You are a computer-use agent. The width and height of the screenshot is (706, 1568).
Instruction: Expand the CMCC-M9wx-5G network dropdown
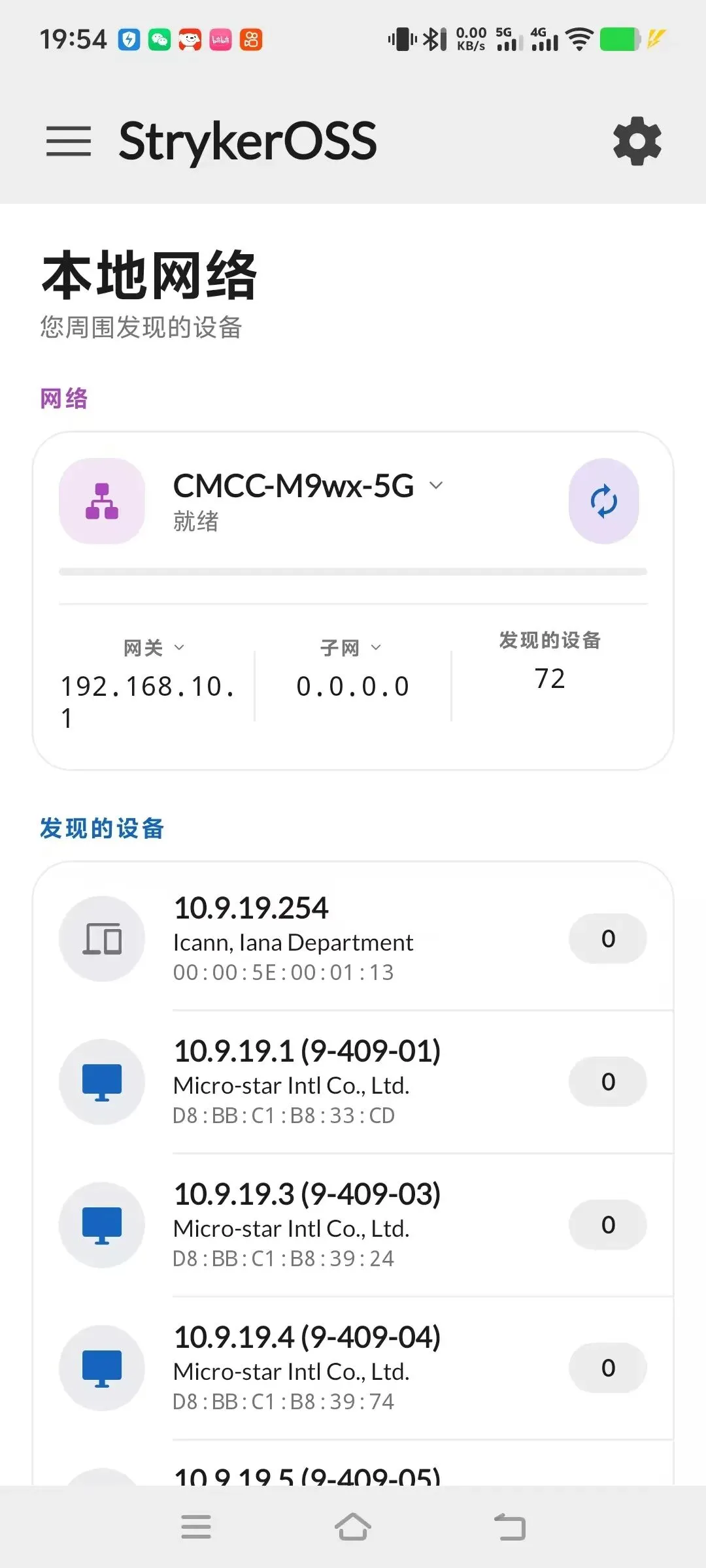307,485
